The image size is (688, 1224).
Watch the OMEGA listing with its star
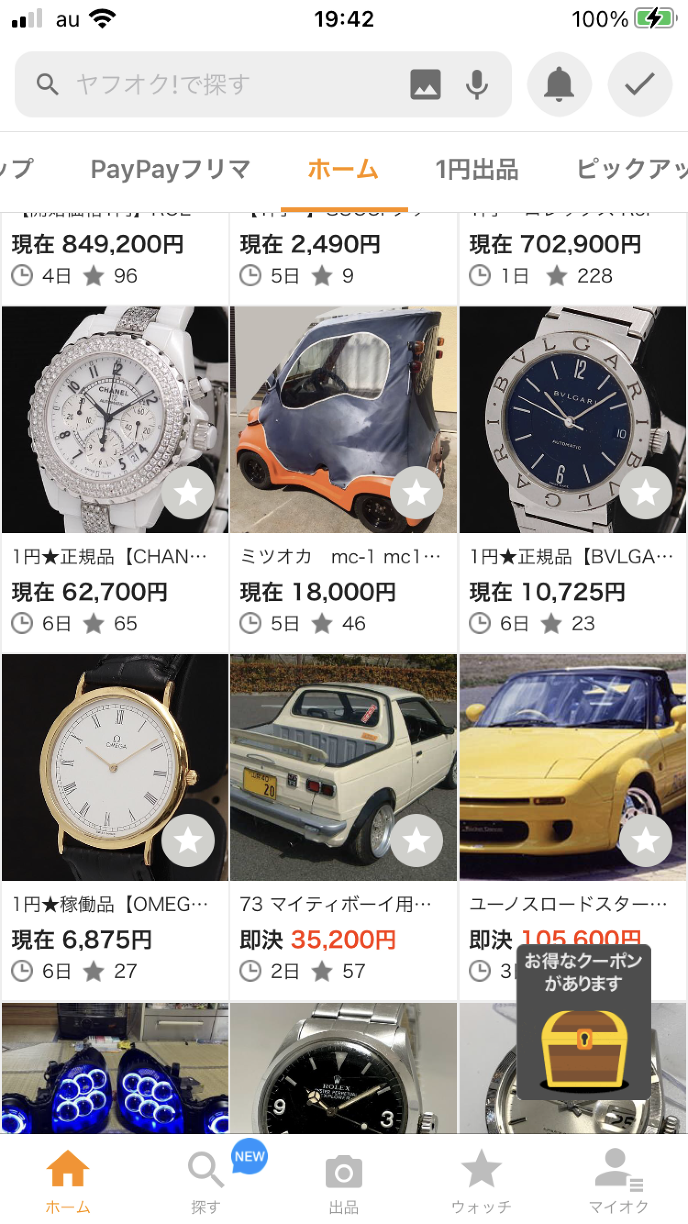[x=188, y=840]
